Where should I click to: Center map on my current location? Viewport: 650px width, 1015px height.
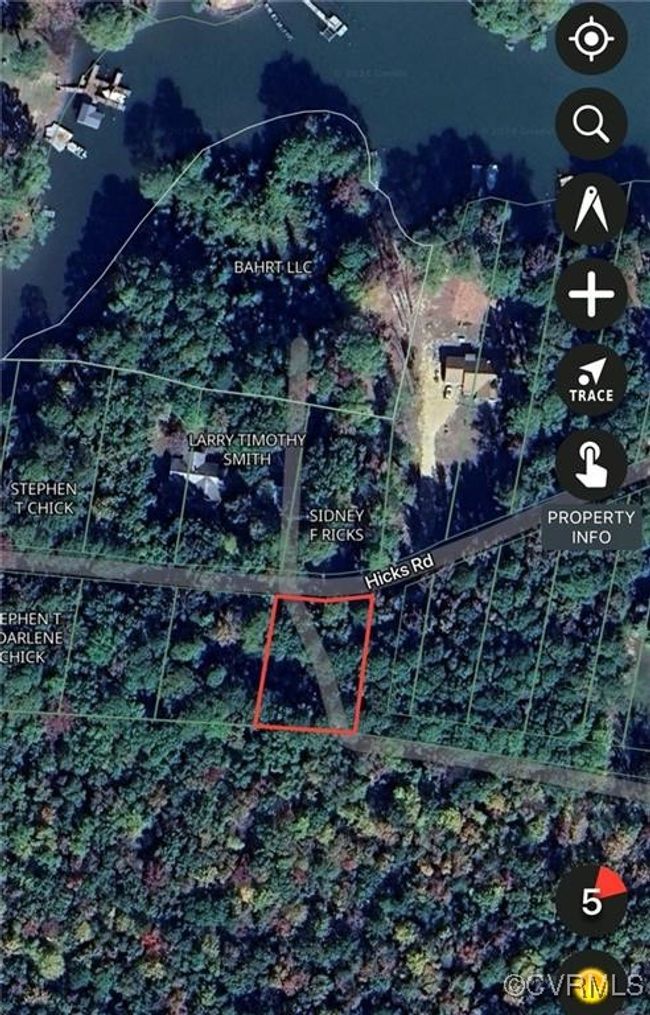[591, 38]
